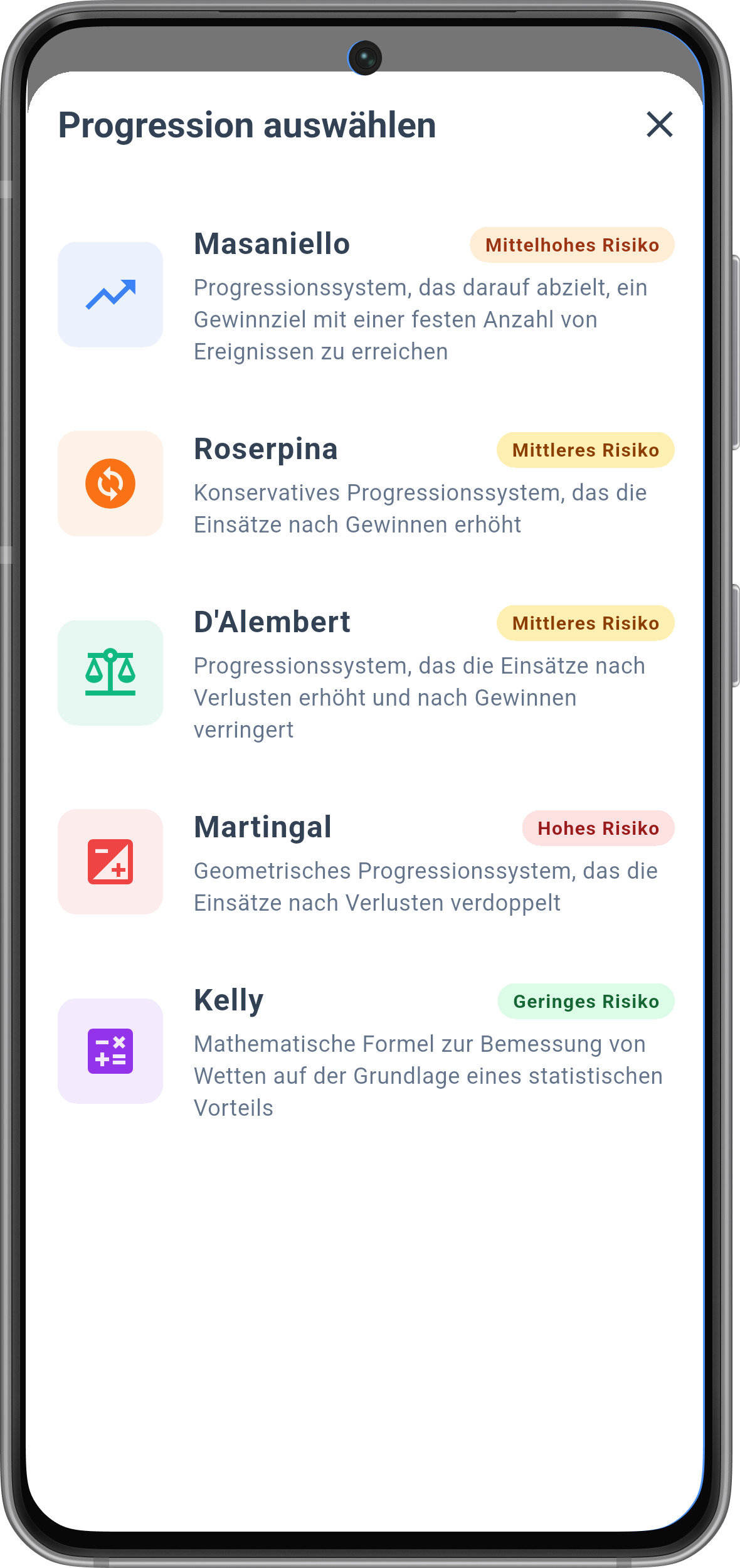Pick the D'Alembert progression

click(366, 673)
